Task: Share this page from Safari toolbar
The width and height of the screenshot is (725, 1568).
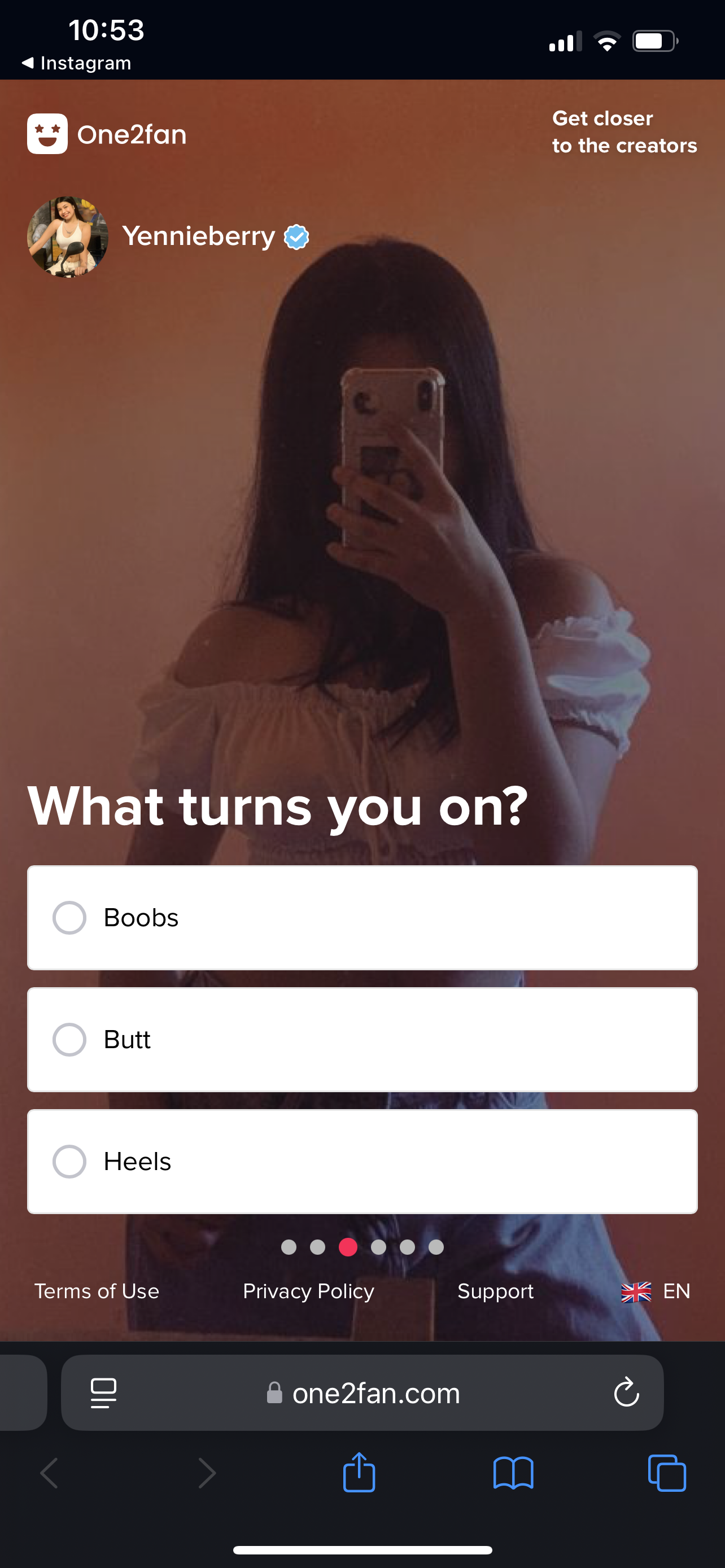Action: click(359, 1473)
